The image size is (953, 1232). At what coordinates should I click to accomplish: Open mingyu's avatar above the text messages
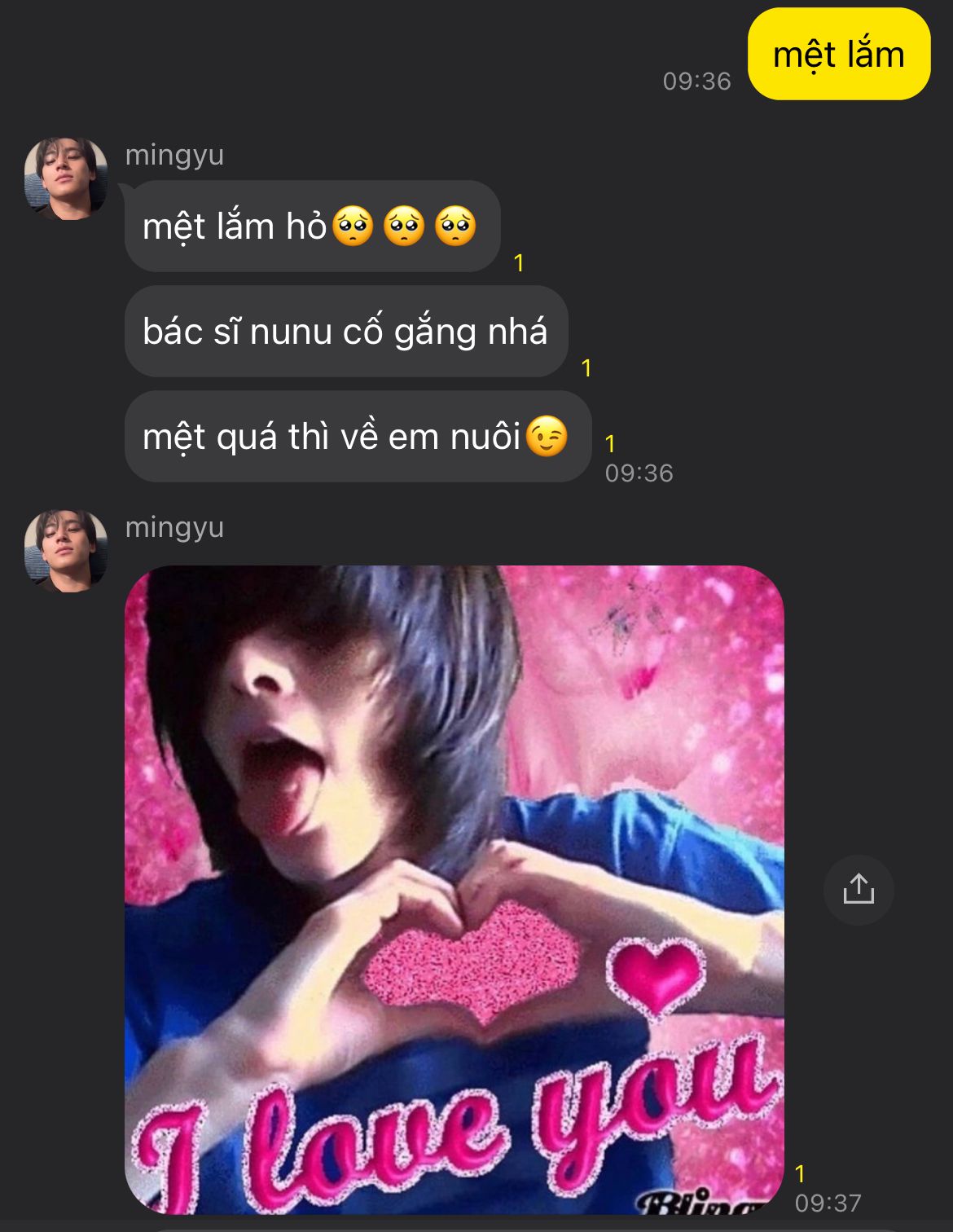[x=66, y=178]
